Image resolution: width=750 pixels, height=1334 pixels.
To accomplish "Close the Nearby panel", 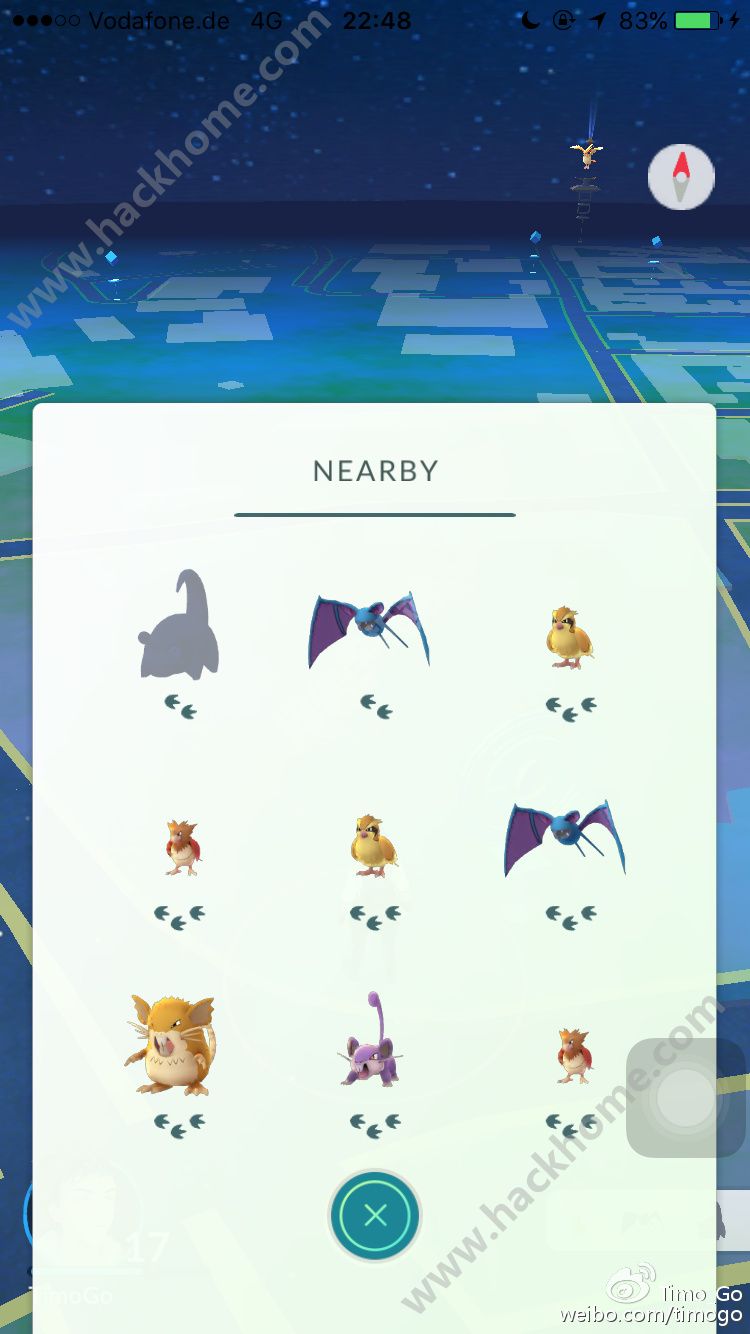I will [x=375, y=1215].
